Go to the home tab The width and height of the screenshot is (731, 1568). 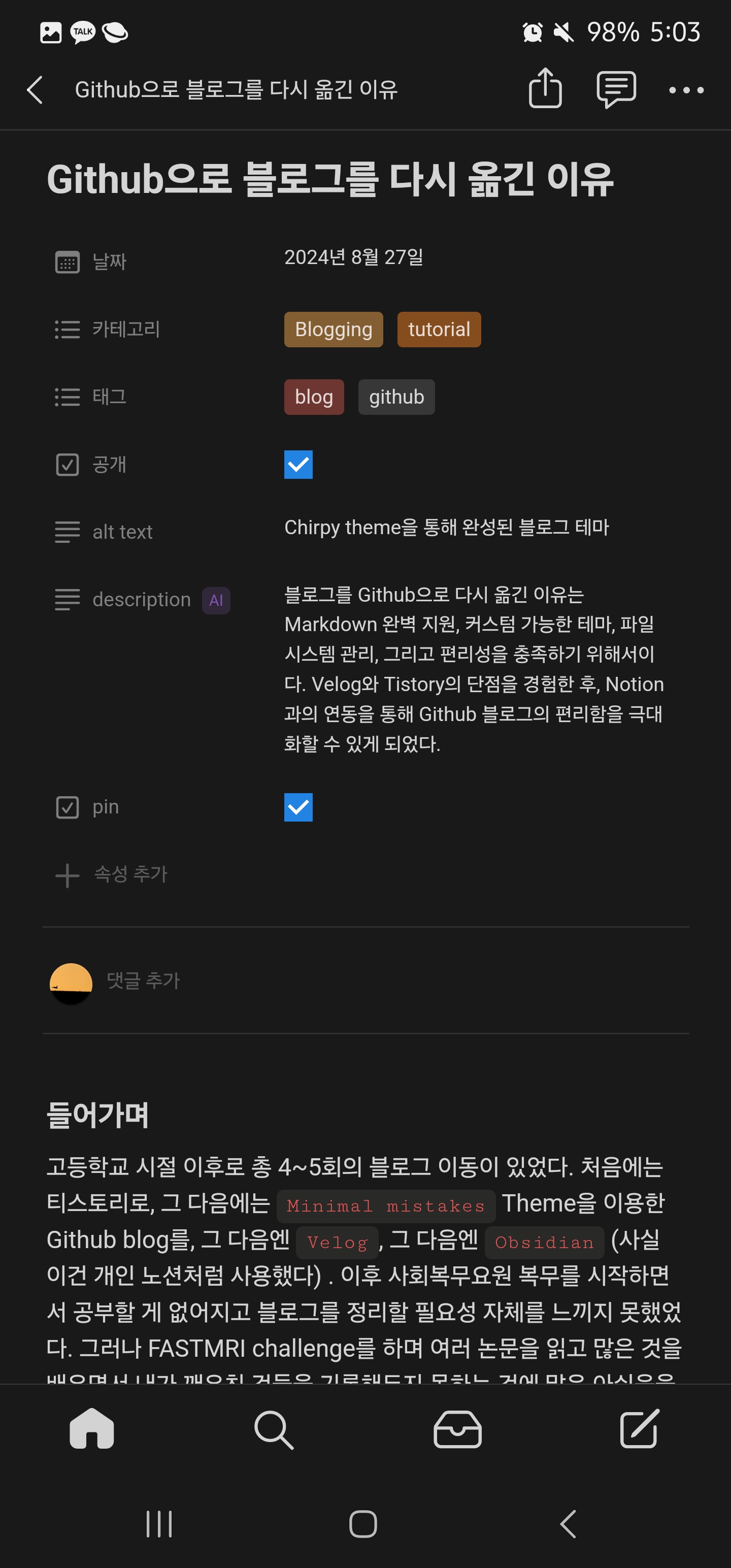point(91,1428)
